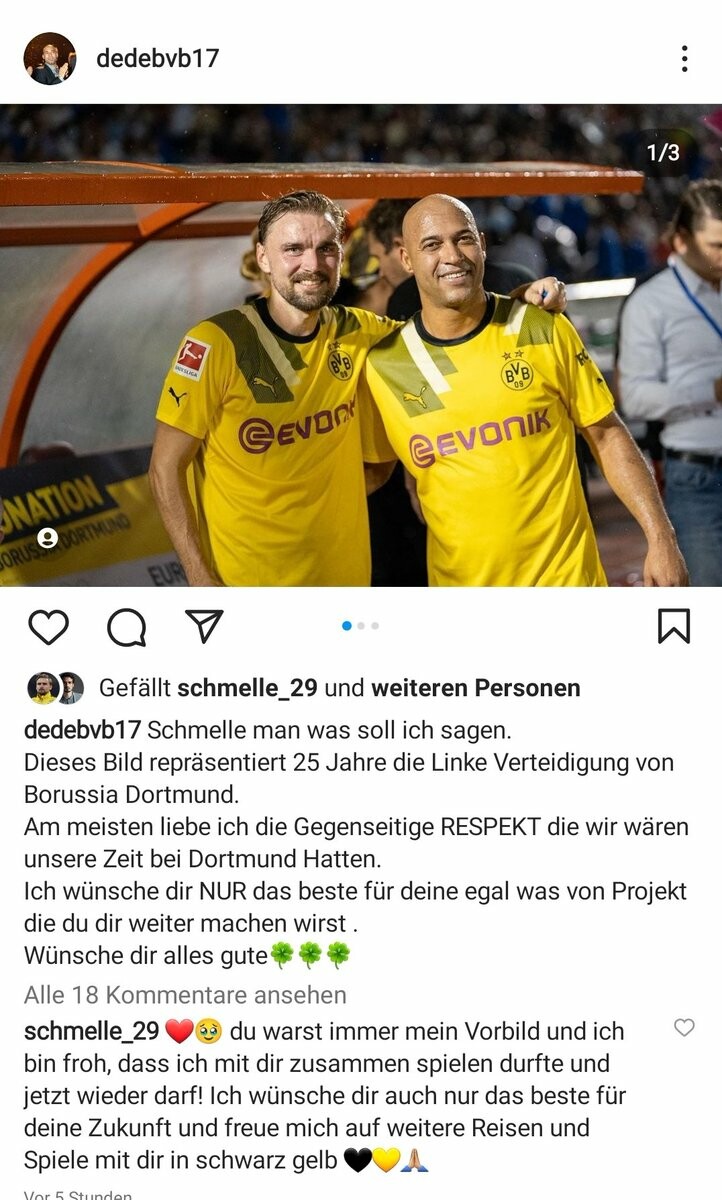View accounts under 'weiteren Personen' likes
The width and height of the screenshot is (722, 1200).
click(x=475, y=688)
